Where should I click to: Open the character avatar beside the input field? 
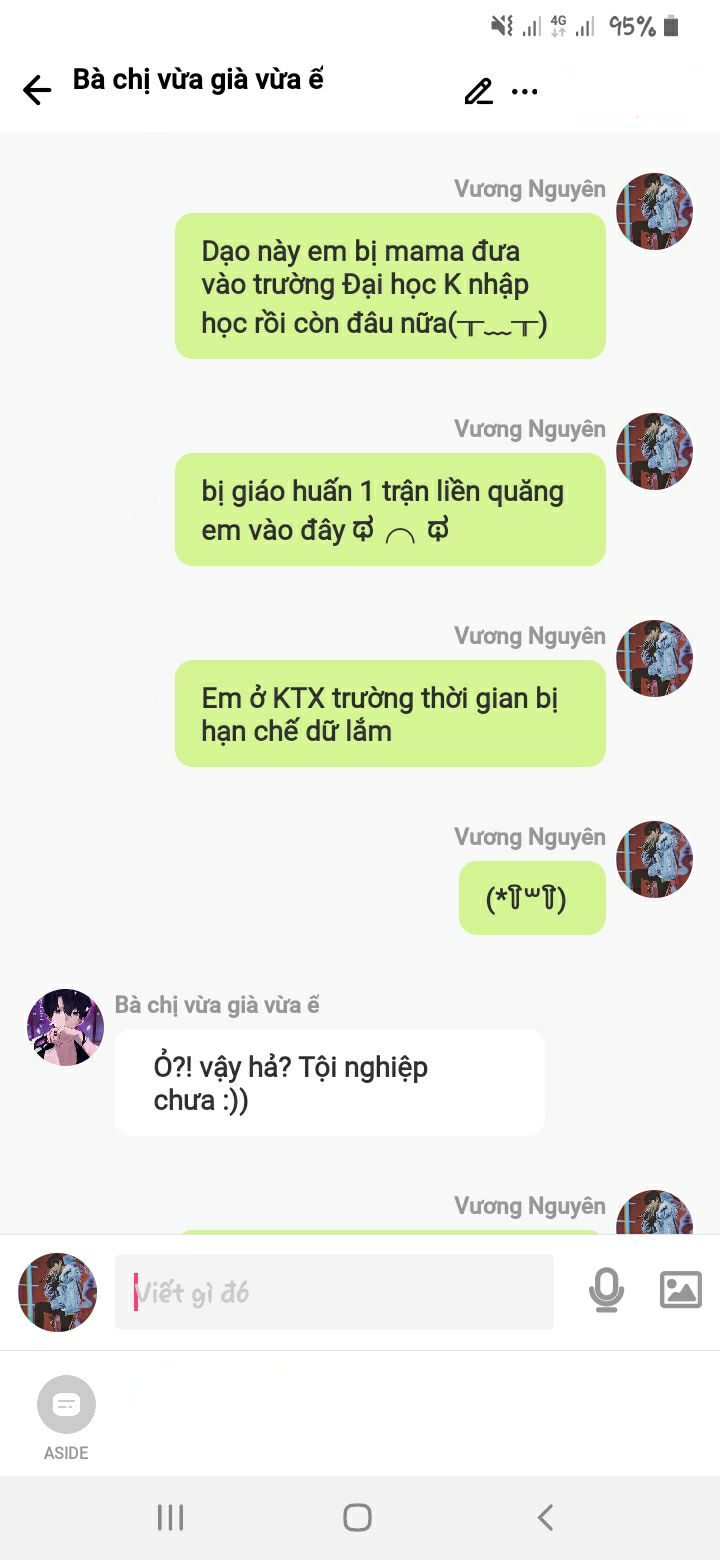58,1292
